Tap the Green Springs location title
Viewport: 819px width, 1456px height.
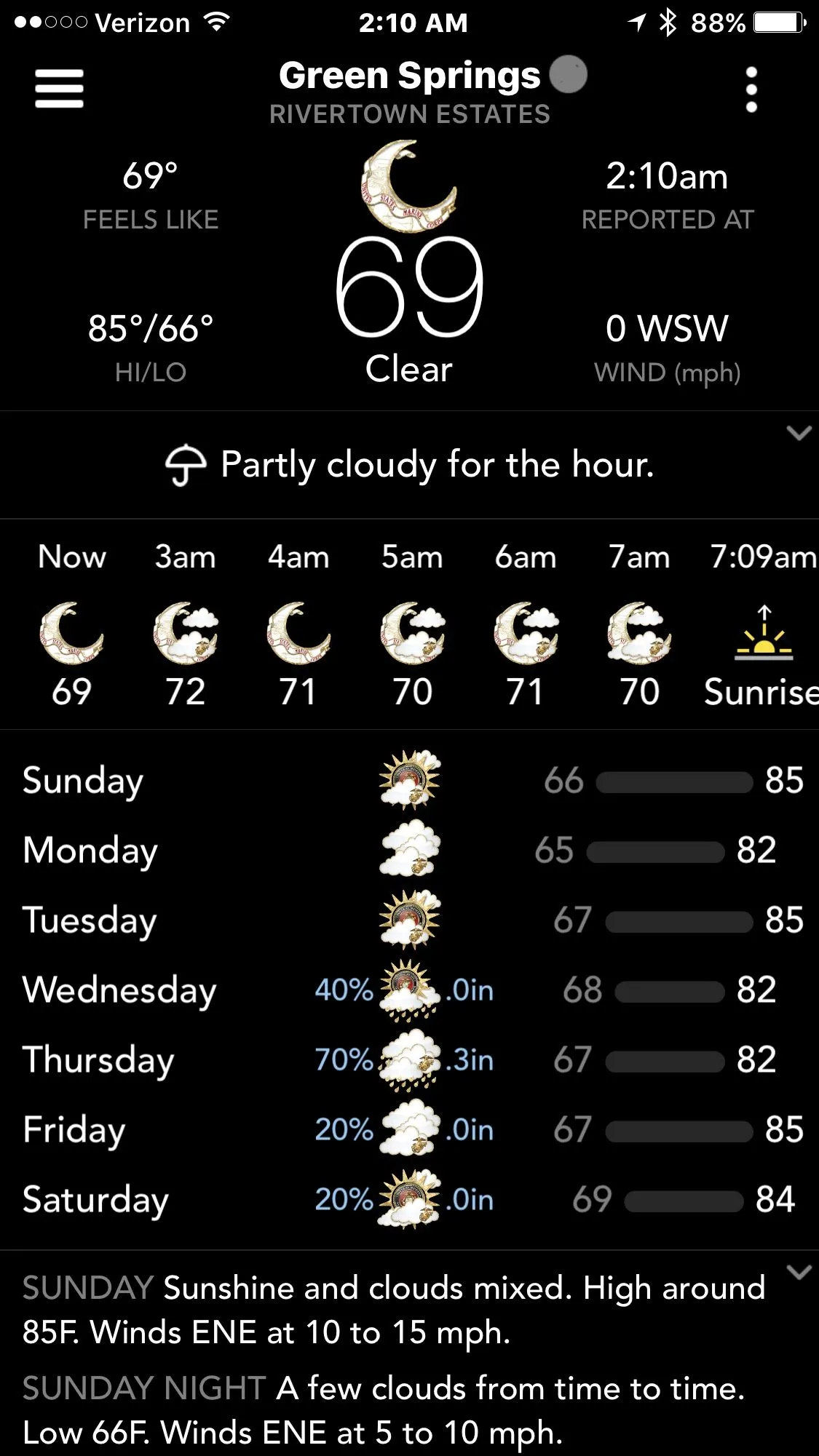tap(409, 76)
